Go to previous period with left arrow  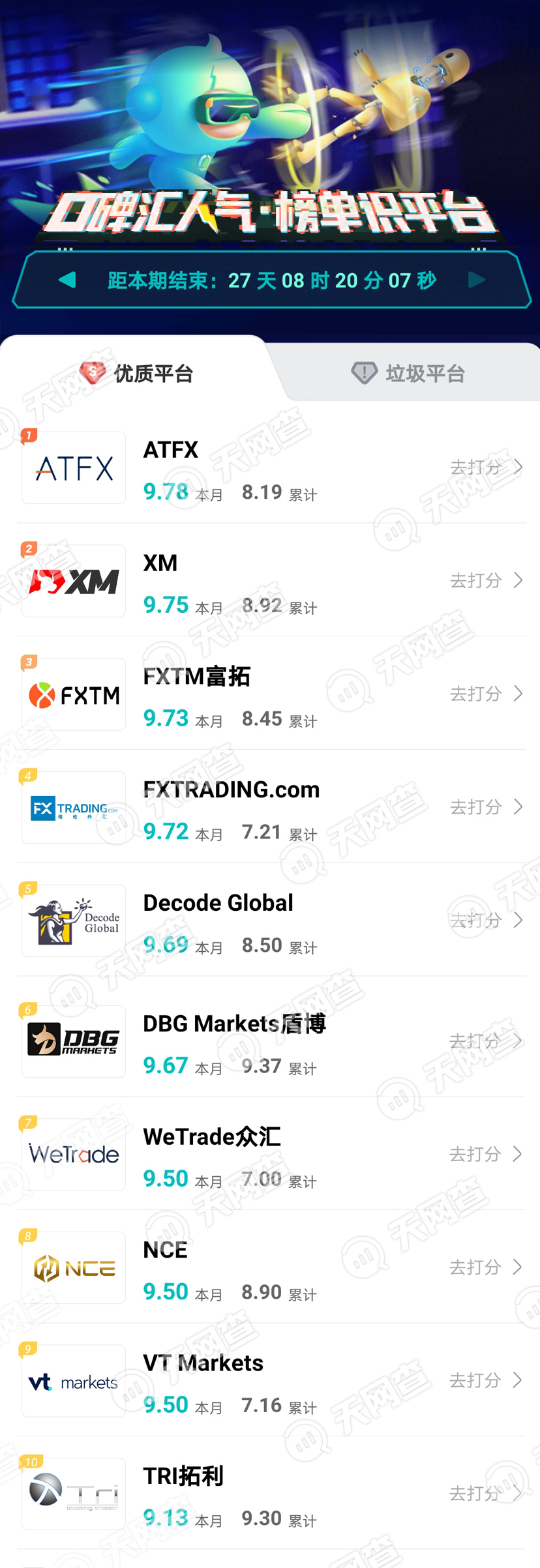(x=67, y=280)
